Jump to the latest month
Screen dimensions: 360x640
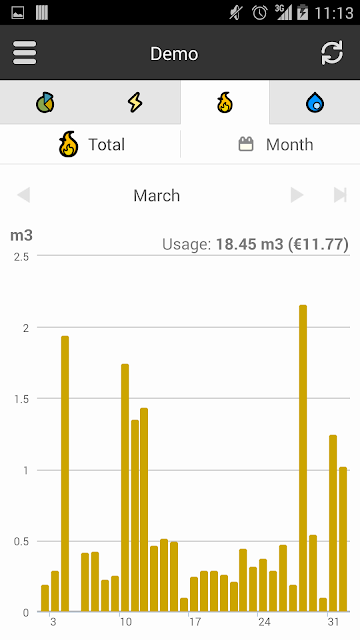pyautogui.click(x=340, y=195)
